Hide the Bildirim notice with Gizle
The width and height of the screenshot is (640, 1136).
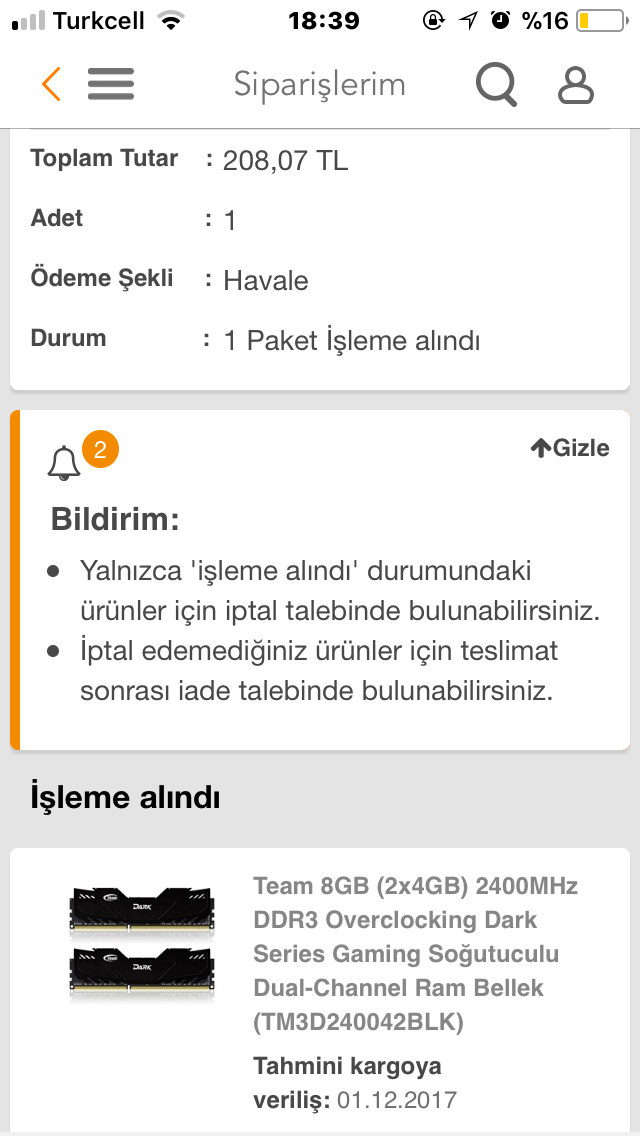click(570, 448)
